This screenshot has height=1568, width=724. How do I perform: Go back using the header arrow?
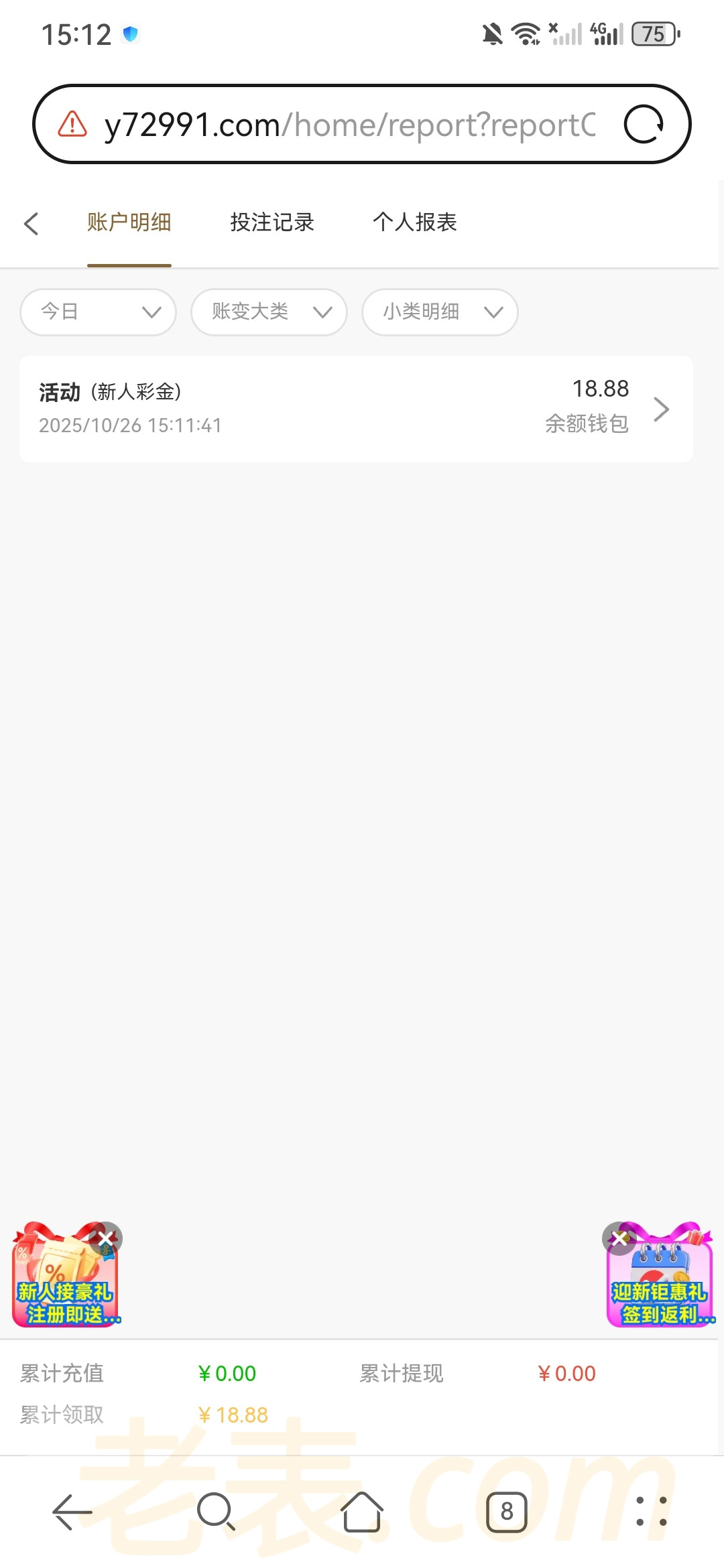[31, 223]
